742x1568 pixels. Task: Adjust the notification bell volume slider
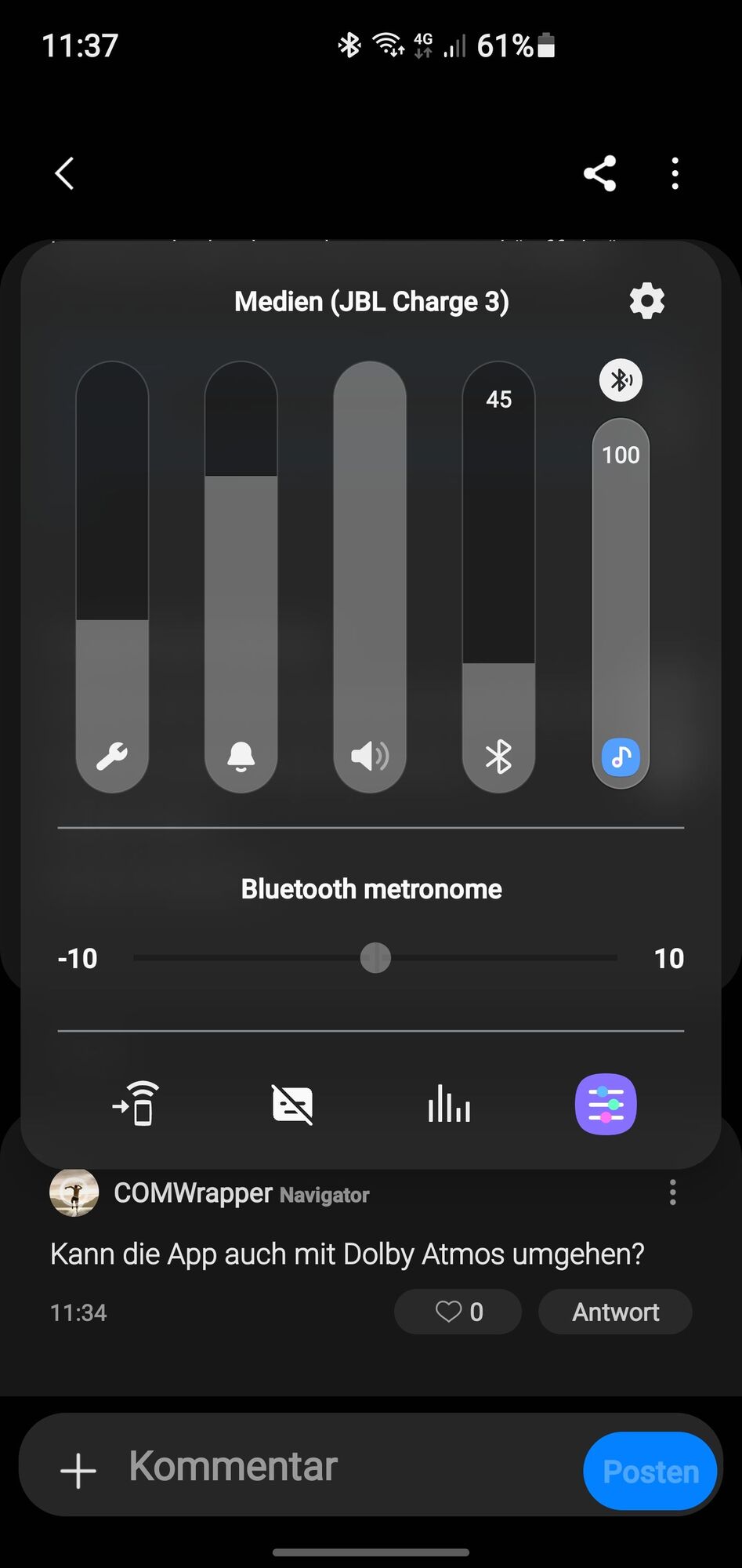[241, 576]
